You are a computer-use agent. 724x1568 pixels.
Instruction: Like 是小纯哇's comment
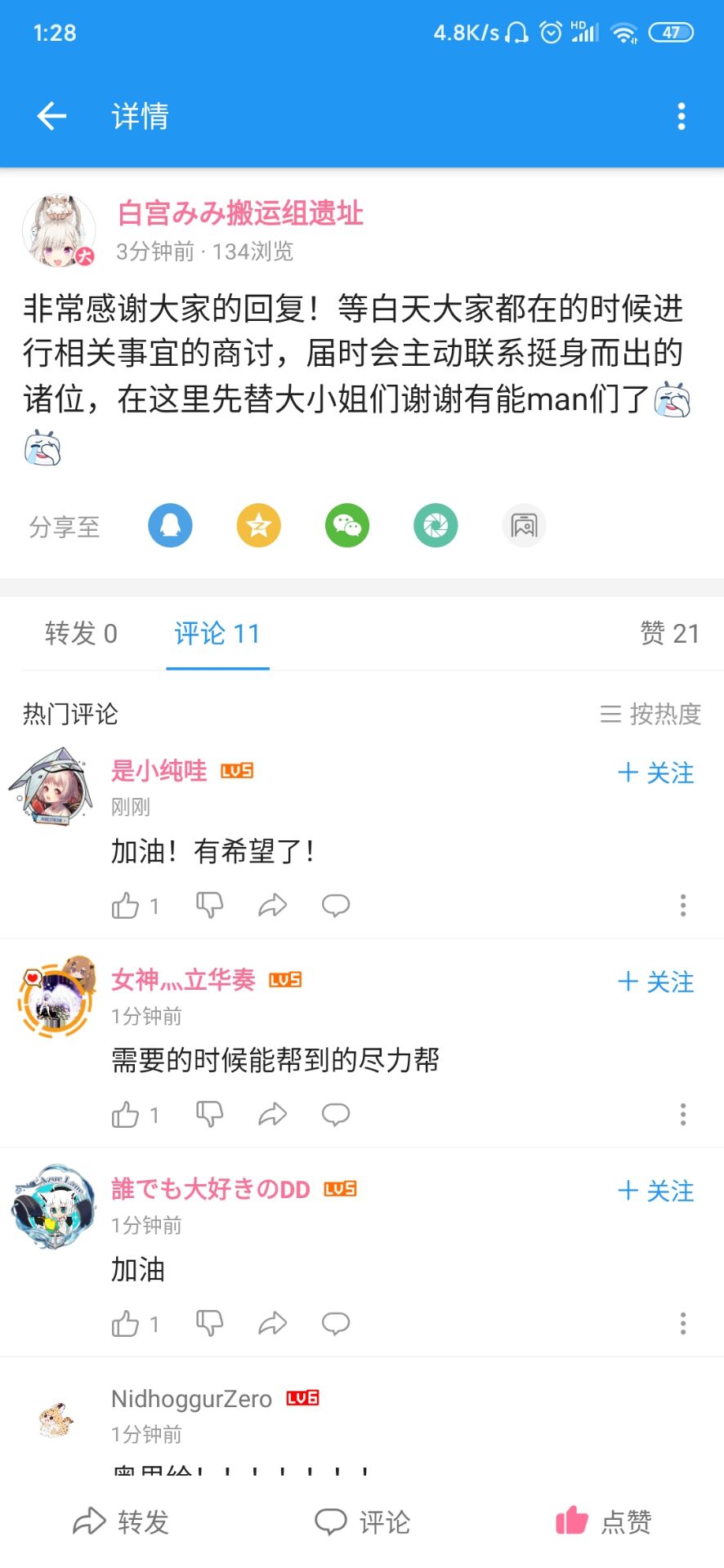click(126, 905)
